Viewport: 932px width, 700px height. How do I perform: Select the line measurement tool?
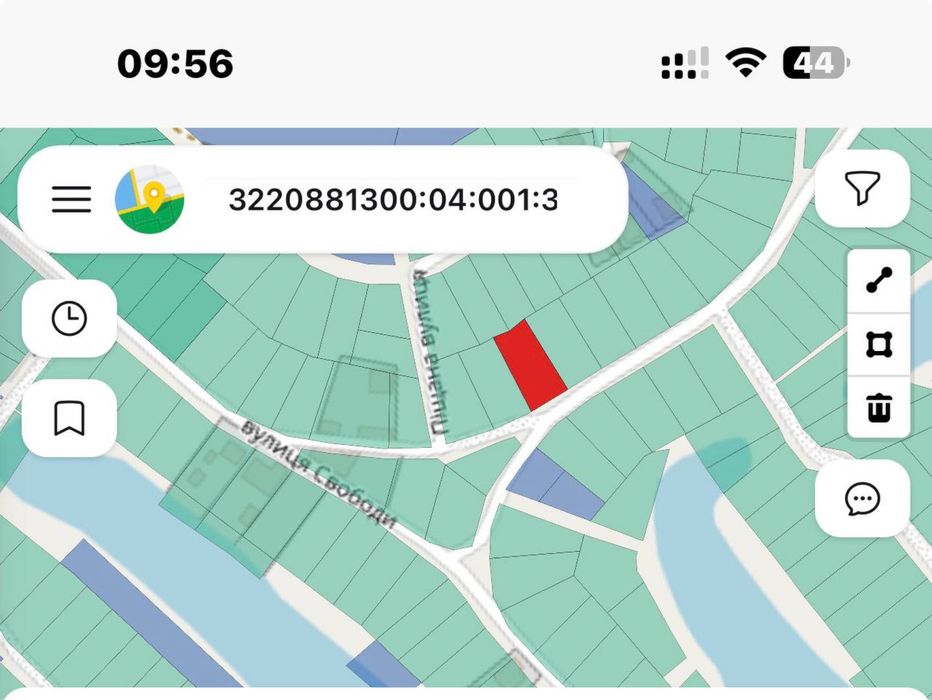coord(879,280)
